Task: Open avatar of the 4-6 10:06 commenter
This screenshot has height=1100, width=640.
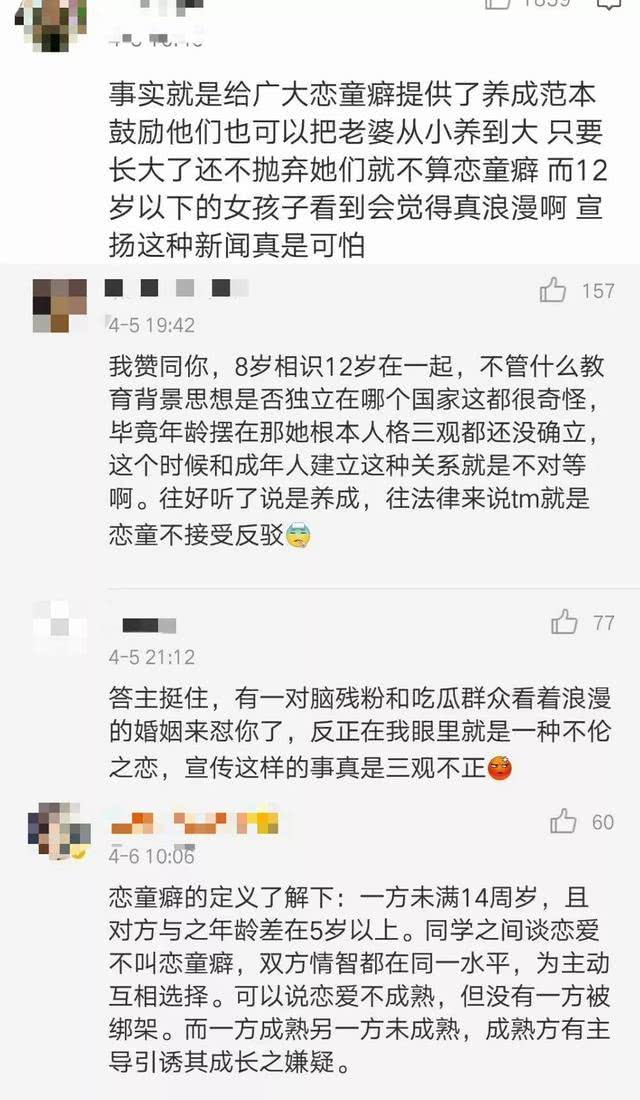Action: click(x=60, y=831)
